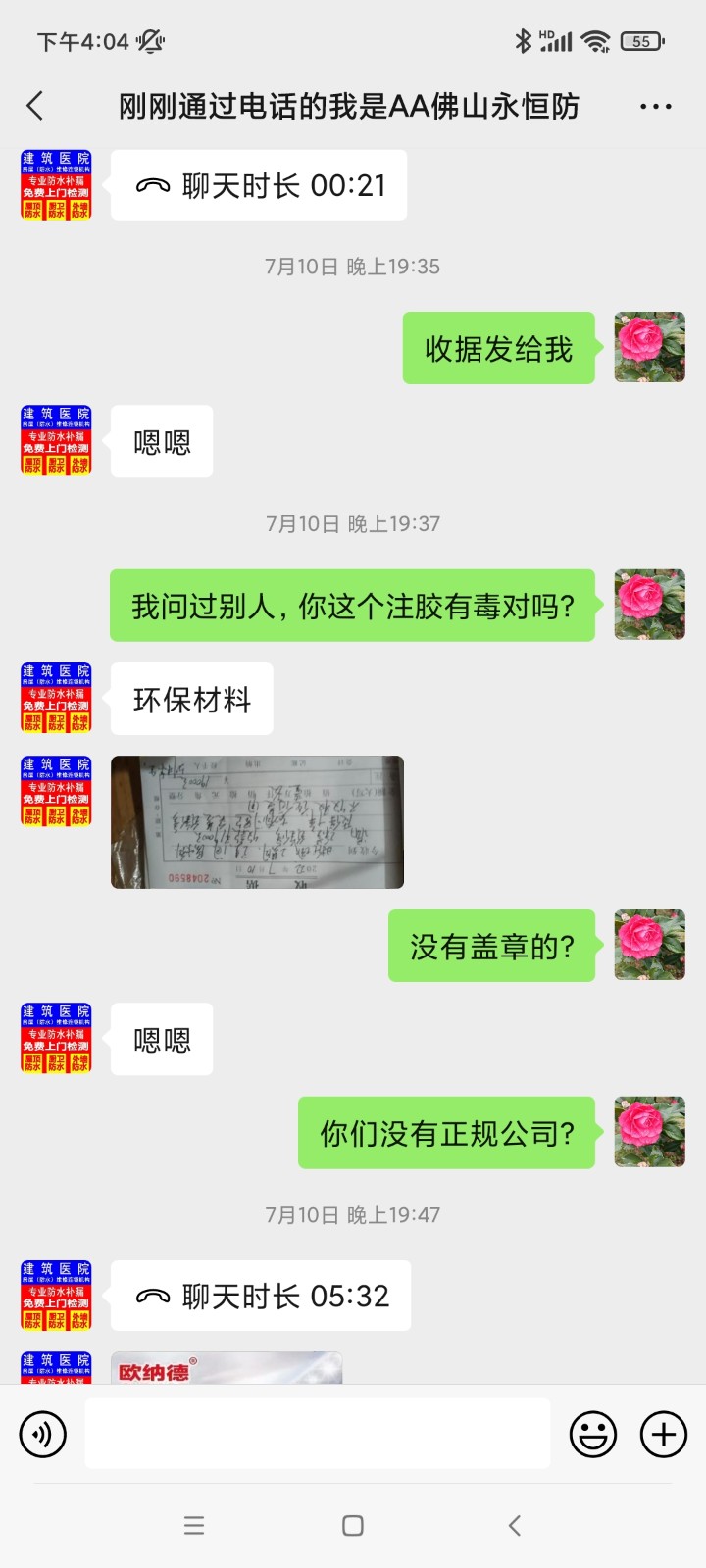Switch to voice message input
Image resolution: width=706 pixels, height=1568 pixels.
click(x=43, y=1435)
